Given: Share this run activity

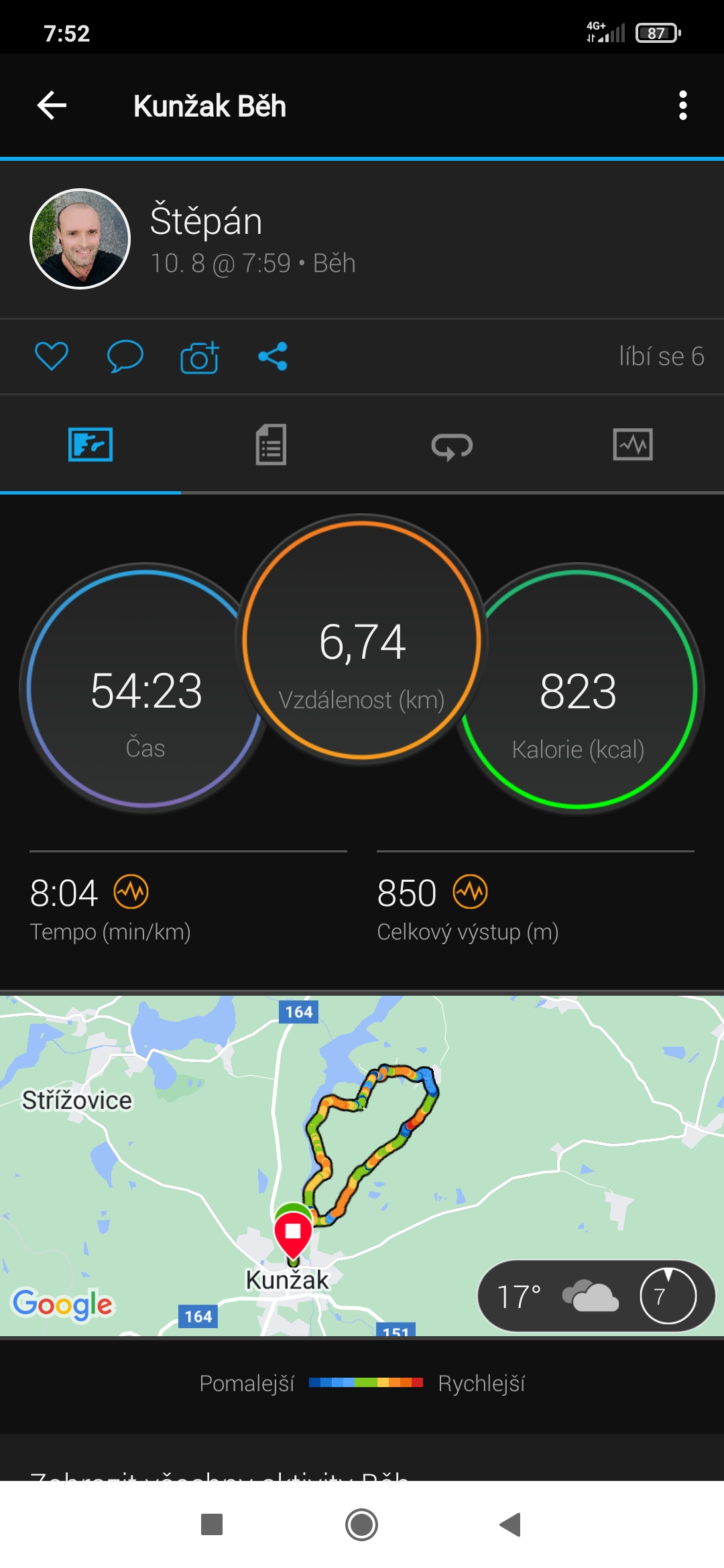Looking at the screenshot, I should click(273, 356).
